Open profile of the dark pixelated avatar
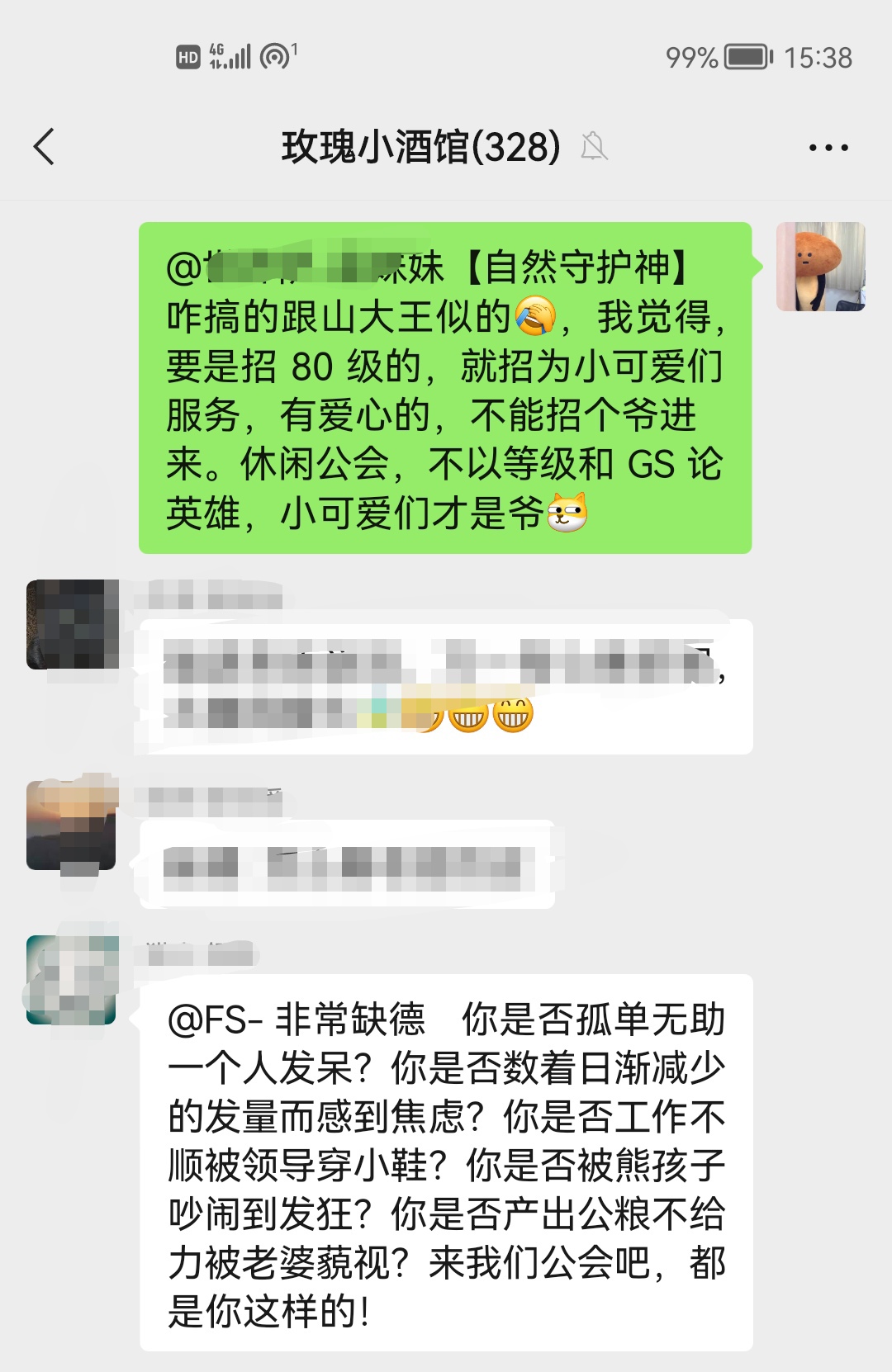The image size is (892, 1372). coord(72,624)
